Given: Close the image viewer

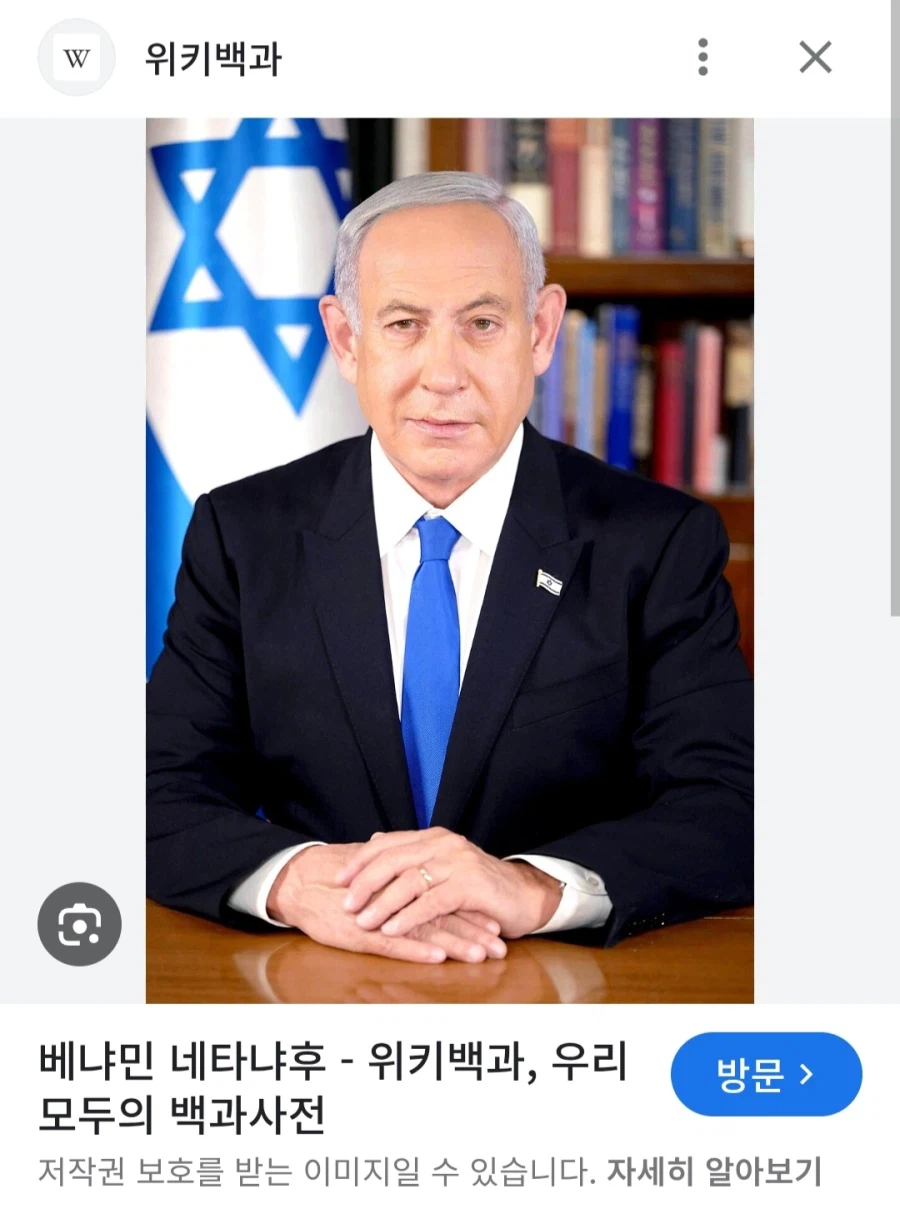Looking at the screenshot, I should pyautogui.click(x=815, y=57).
